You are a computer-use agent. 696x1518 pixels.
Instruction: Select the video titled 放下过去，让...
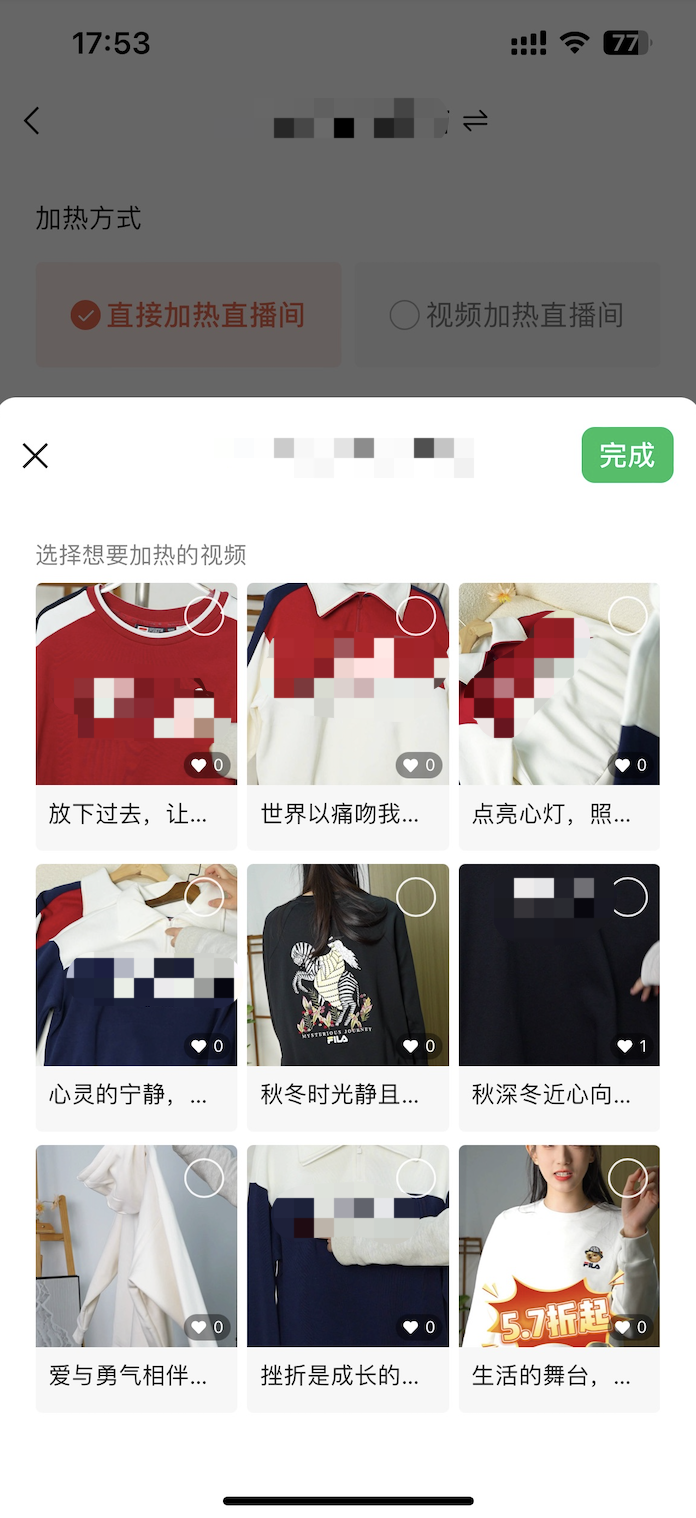tap(204, 616)
